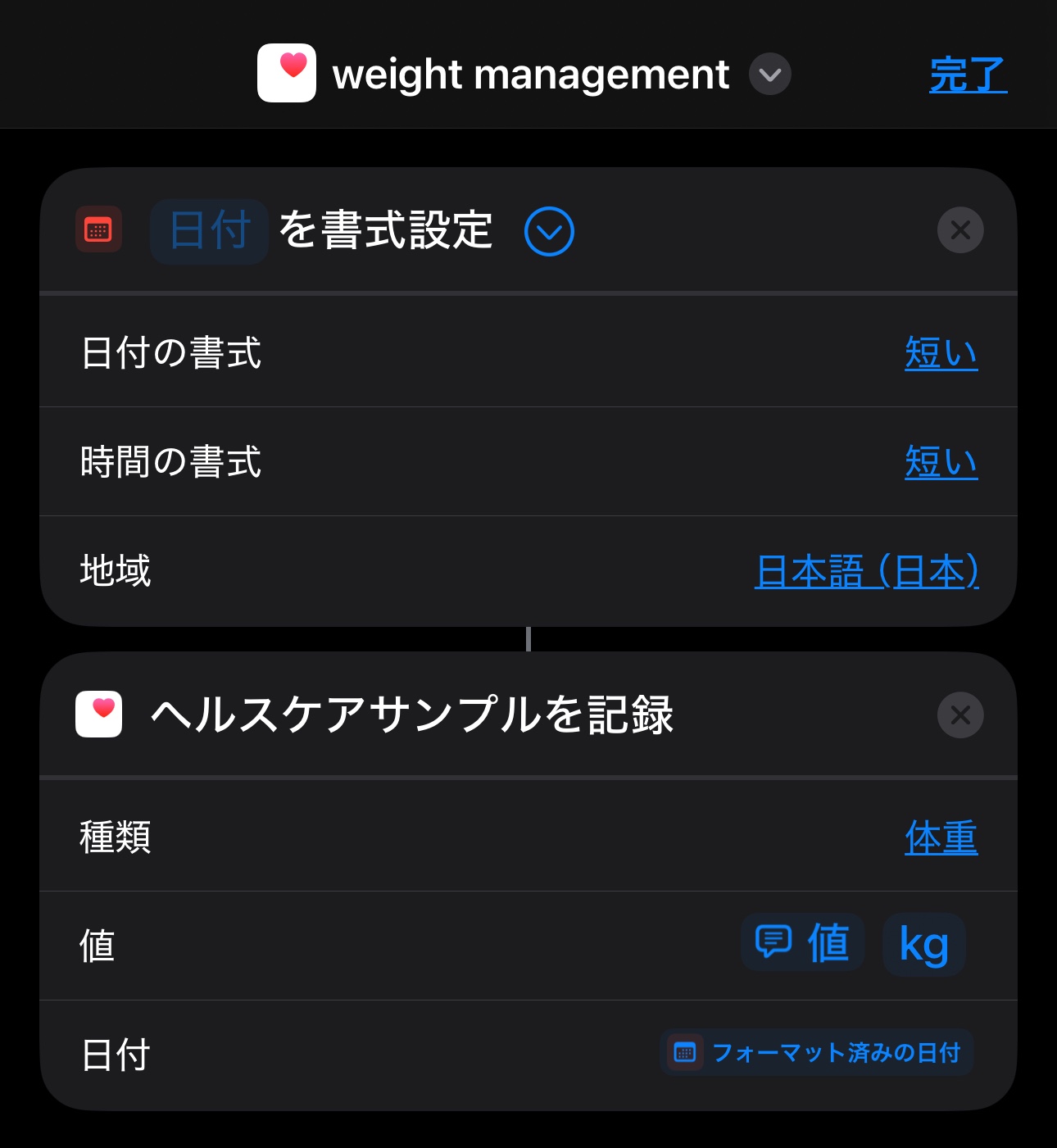Change sample type 体重
1057x1148 pixels.
941,837
